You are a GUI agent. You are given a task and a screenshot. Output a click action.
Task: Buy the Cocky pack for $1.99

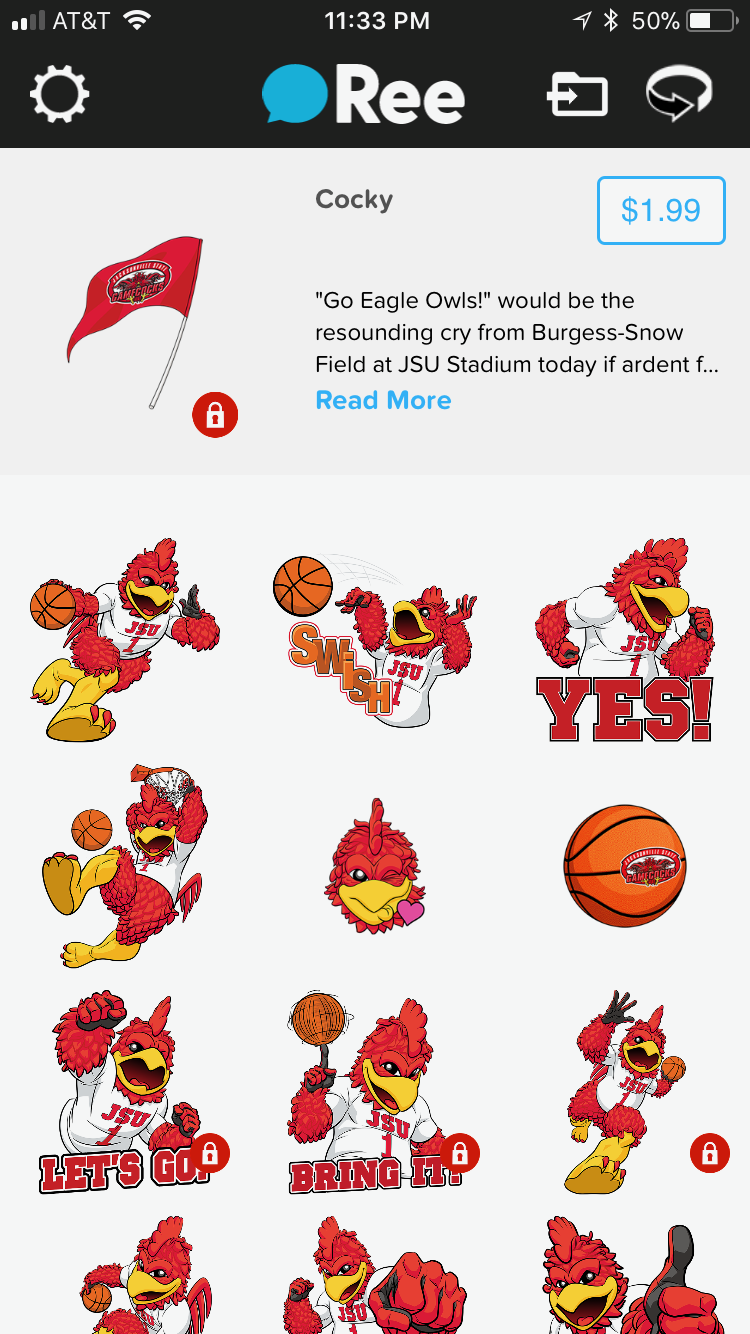point(660,210)
